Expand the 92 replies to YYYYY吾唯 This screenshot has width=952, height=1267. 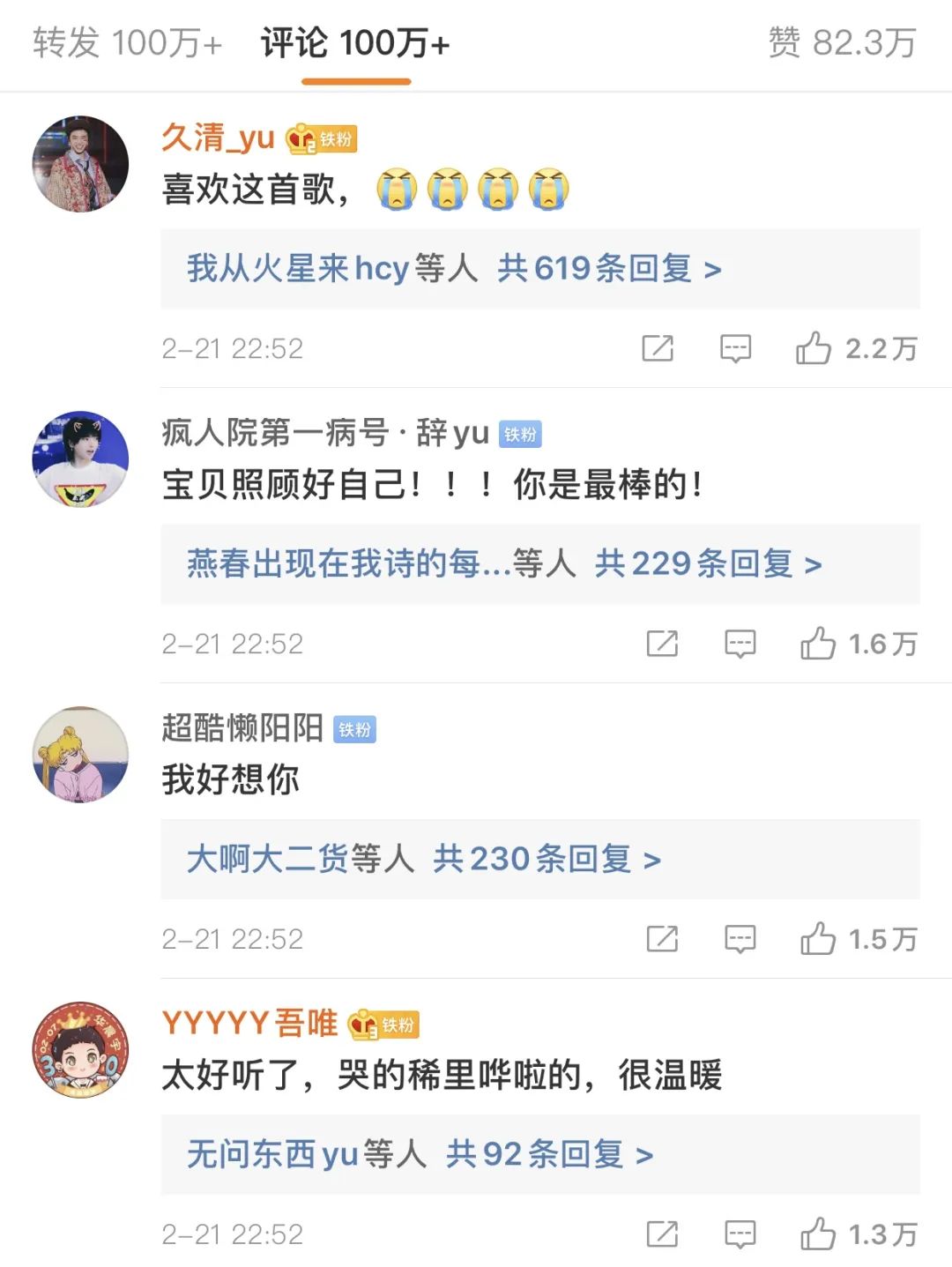click(x=548, y=1154)
